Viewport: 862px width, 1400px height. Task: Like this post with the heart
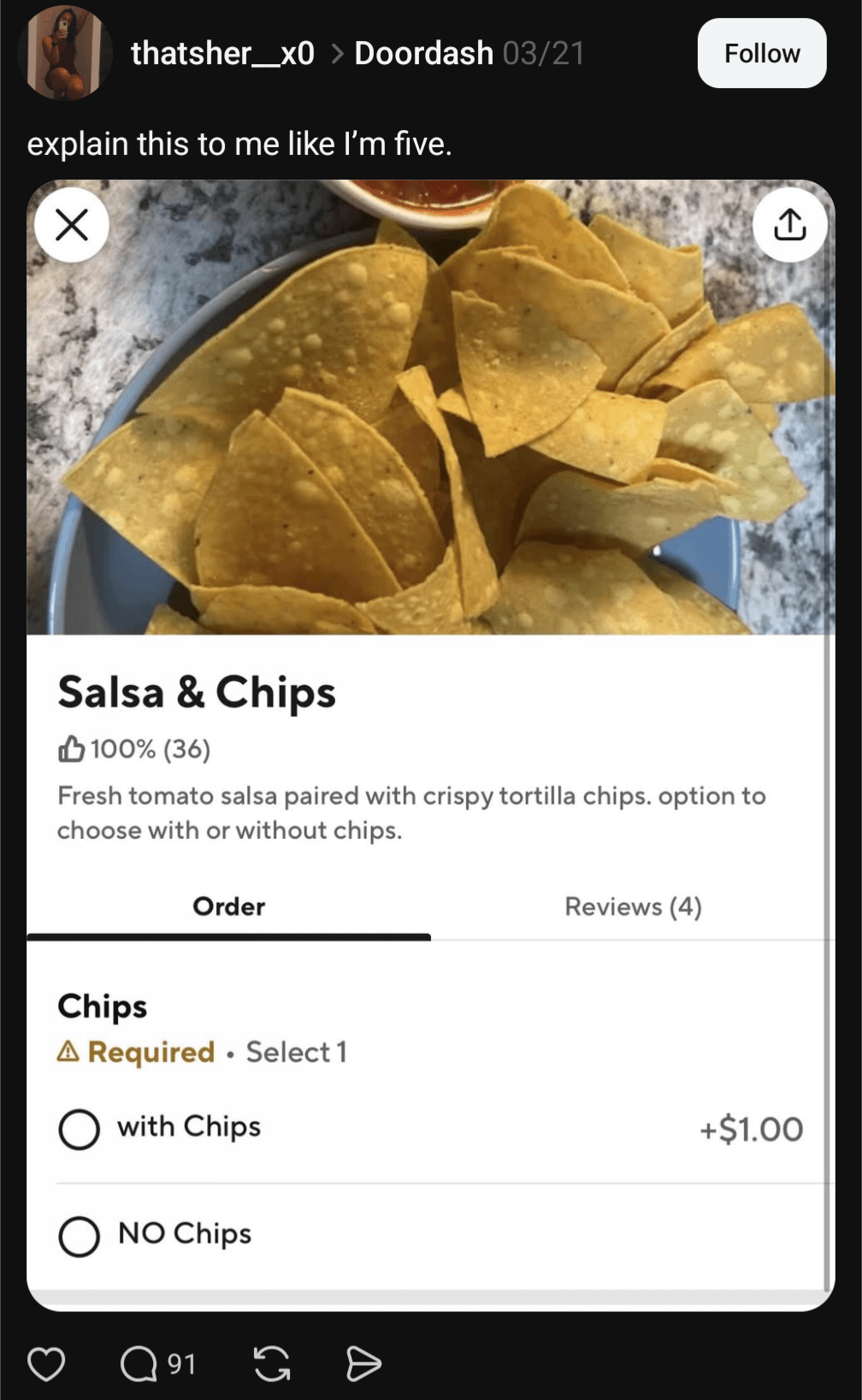pos(46,1363)
